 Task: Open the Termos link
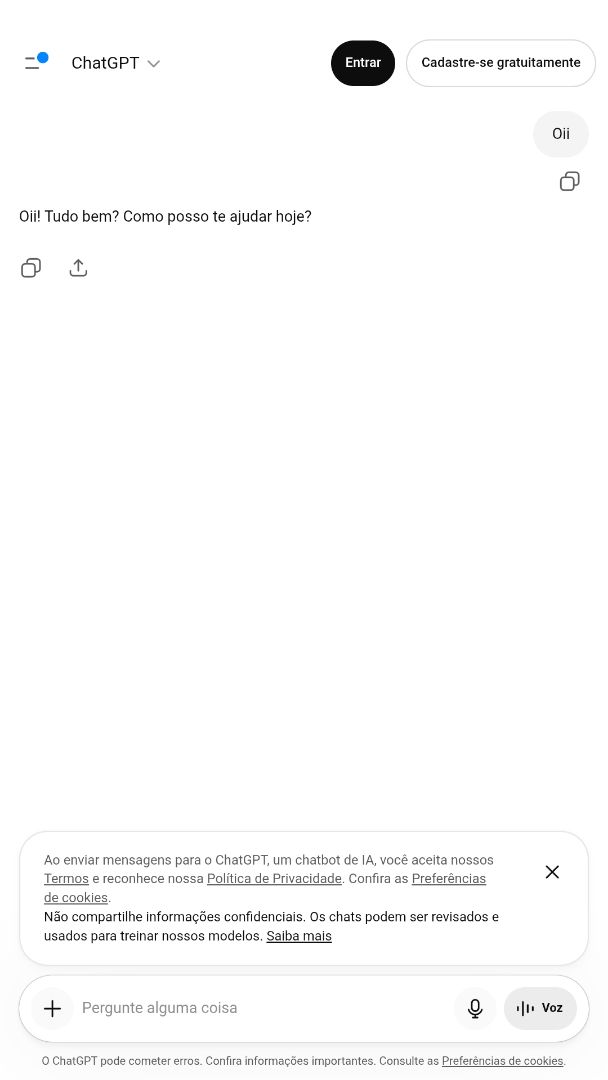[x=66, y=879]
